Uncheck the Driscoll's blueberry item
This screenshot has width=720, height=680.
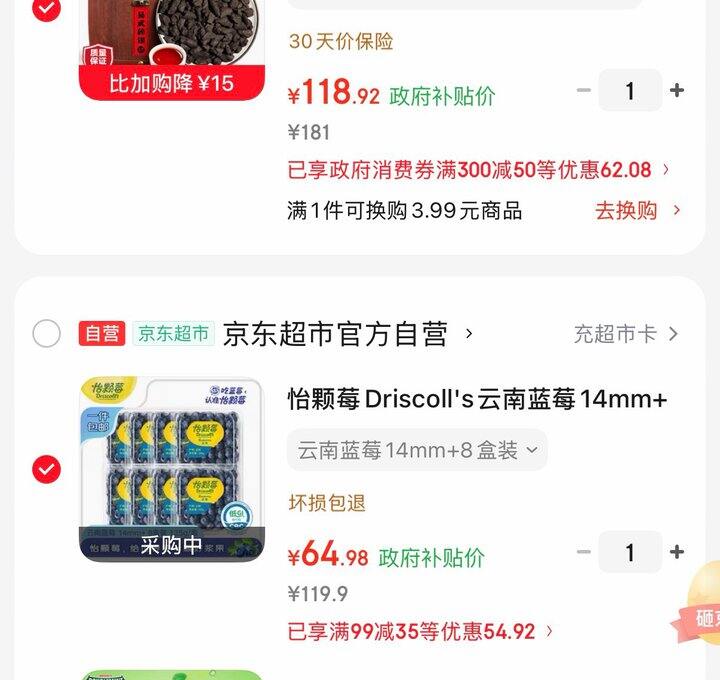coord(46,469)
